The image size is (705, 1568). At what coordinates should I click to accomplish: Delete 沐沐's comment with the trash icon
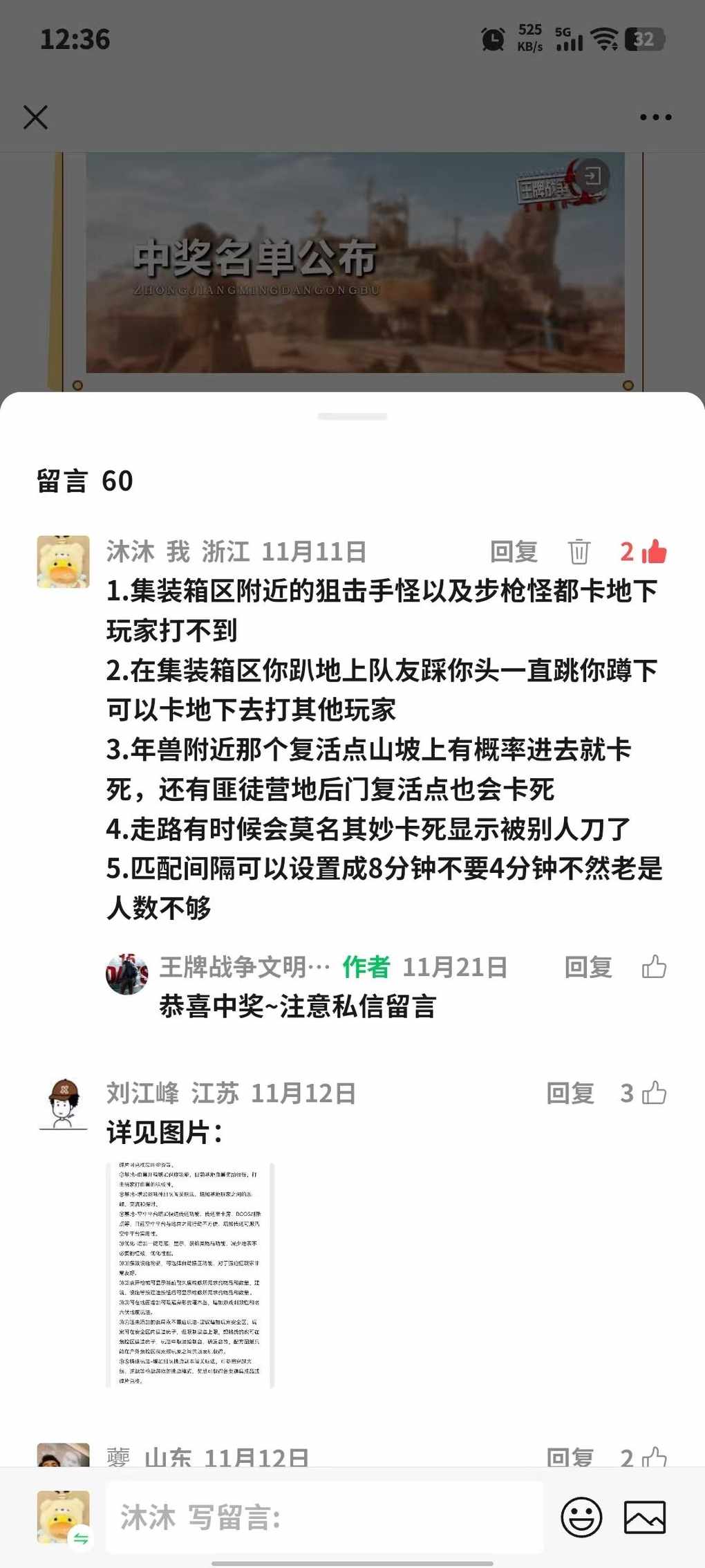click(x=579, y=551)
